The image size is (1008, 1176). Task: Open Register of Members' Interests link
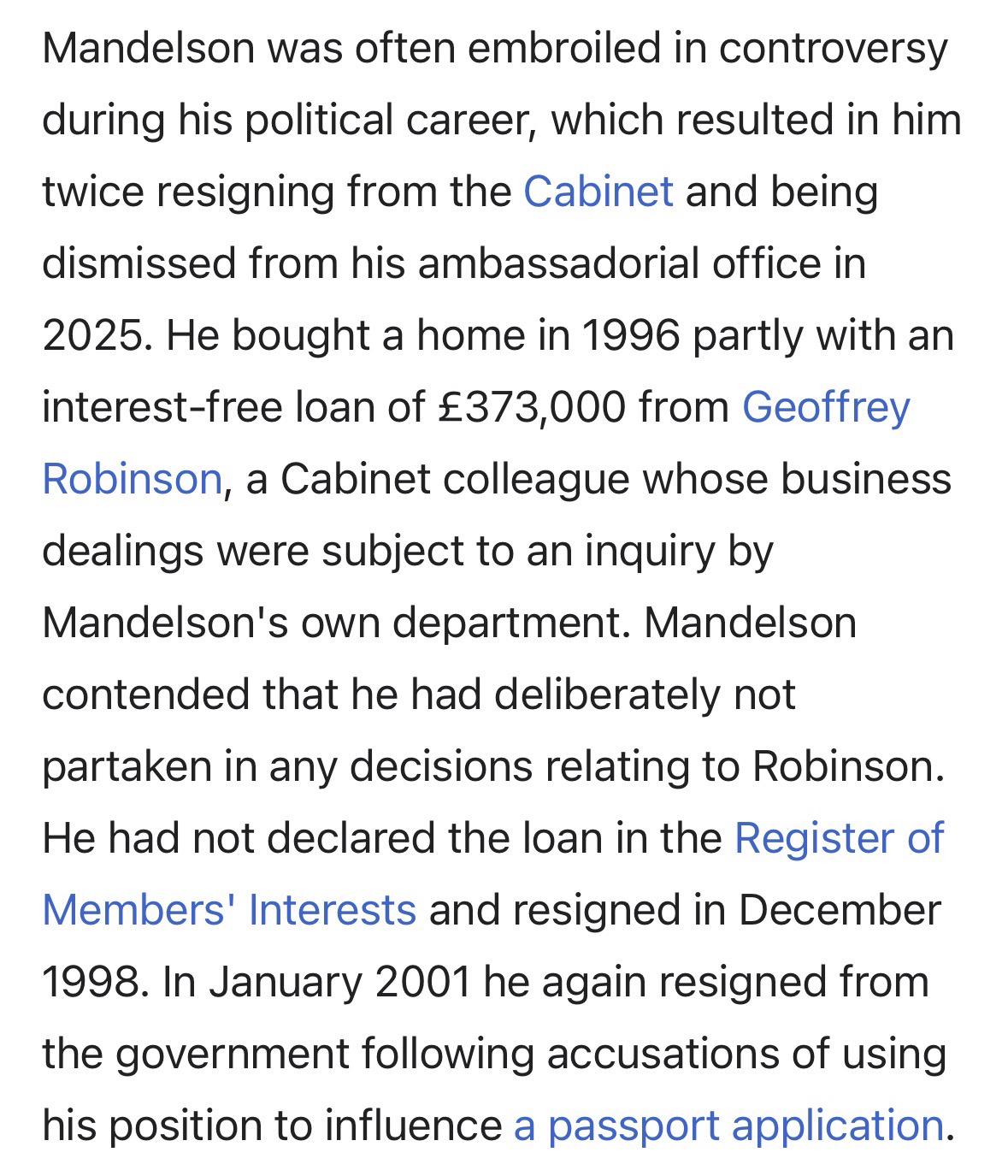point(838,837)
